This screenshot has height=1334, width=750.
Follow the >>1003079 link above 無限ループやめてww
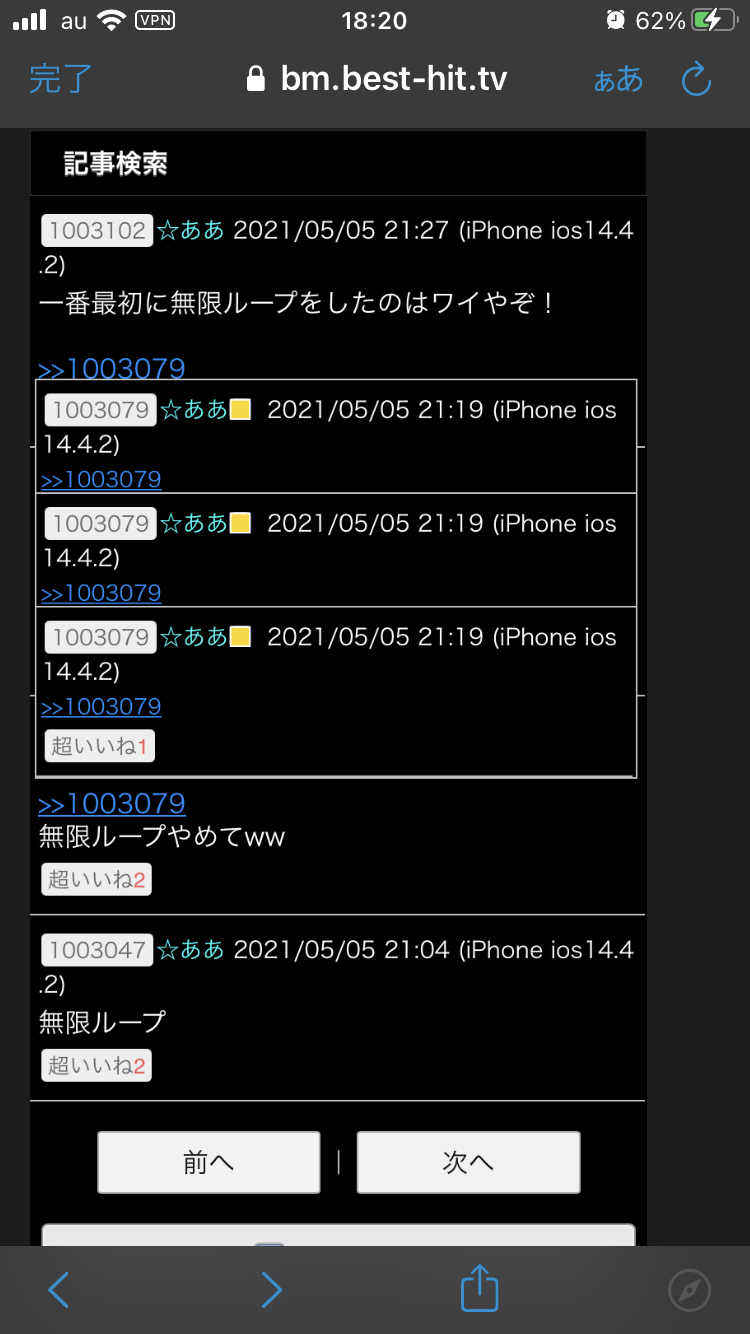112,803
